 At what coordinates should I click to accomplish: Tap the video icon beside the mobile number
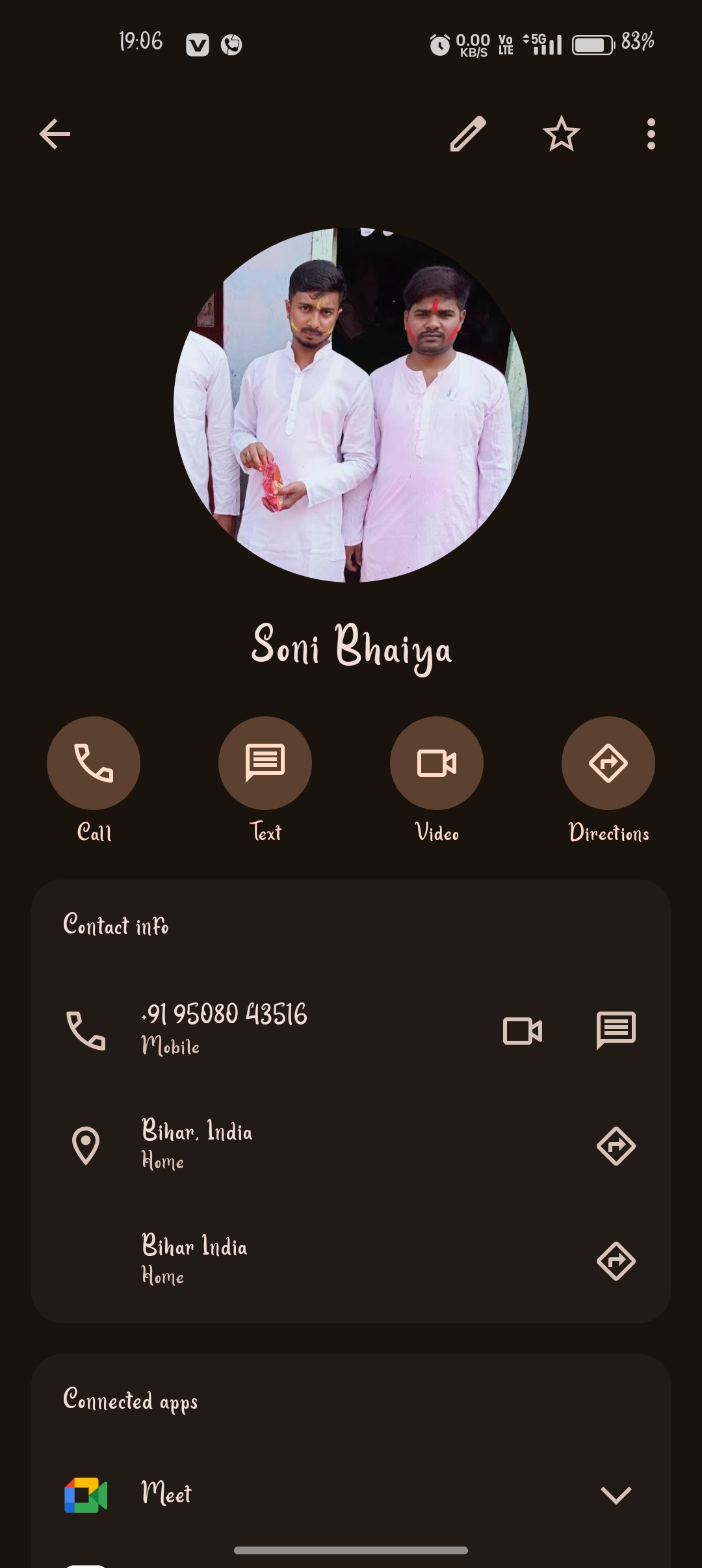click(523, 1030)
